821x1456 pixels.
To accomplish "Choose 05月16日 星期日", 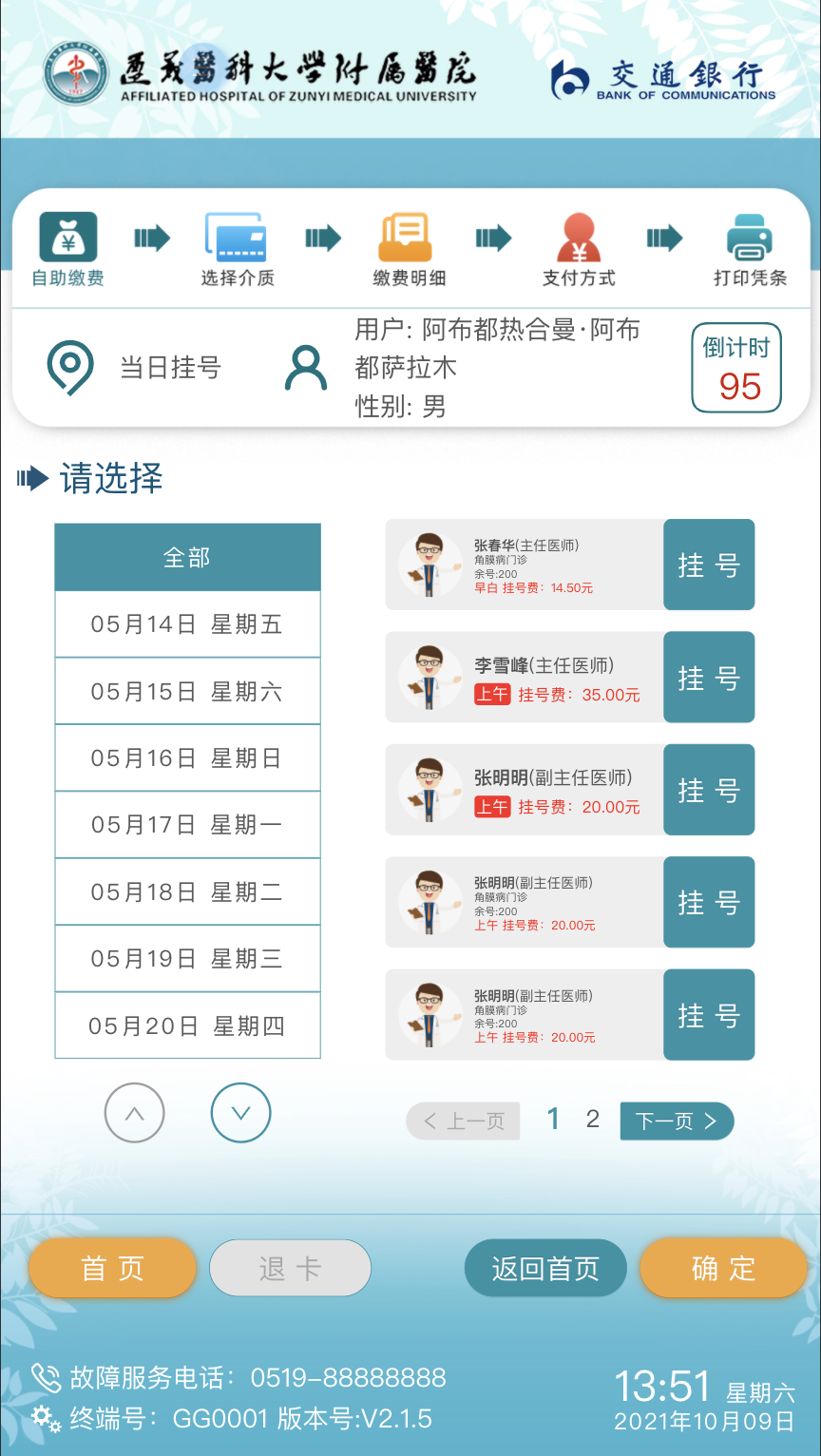I will point(187,758).
